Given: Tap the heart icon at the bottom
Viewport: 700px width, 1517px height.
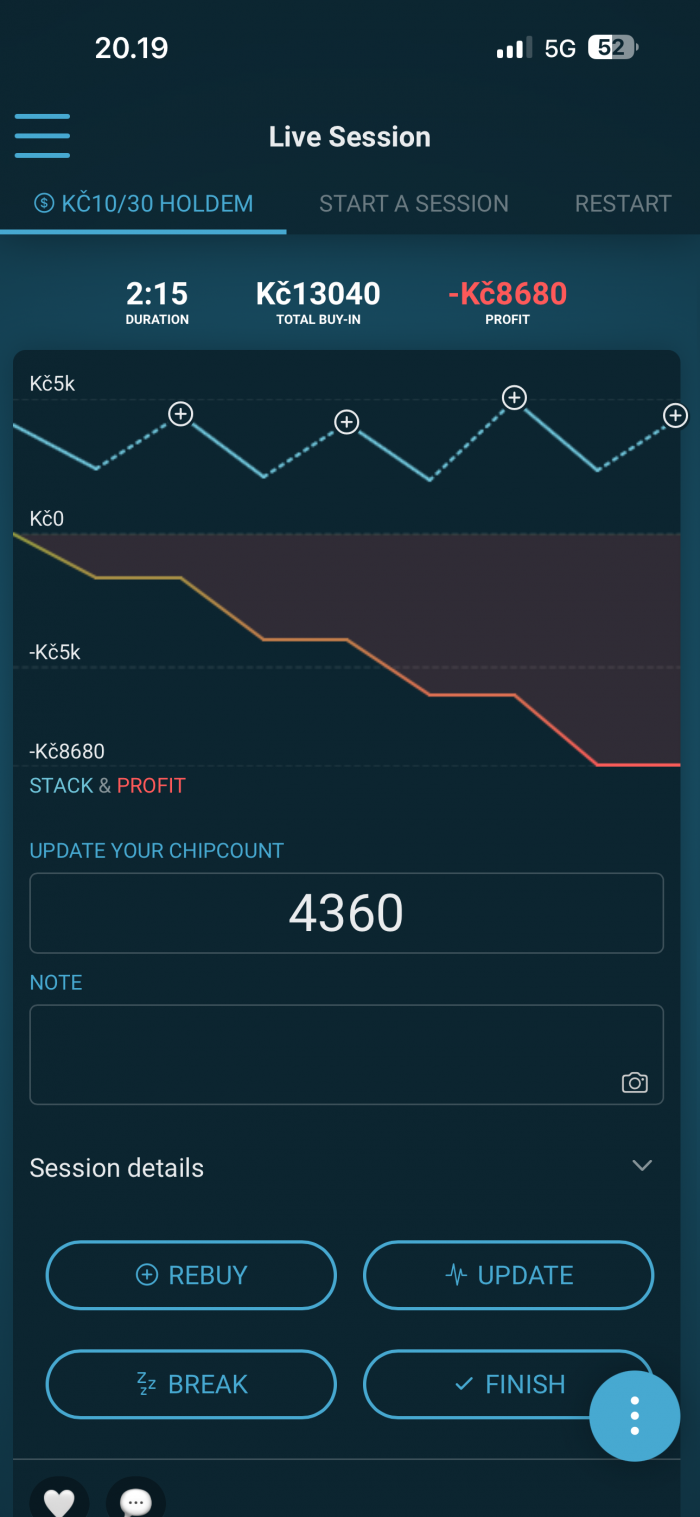Looking at the screenshot, I should click(x=59, y=1500).
